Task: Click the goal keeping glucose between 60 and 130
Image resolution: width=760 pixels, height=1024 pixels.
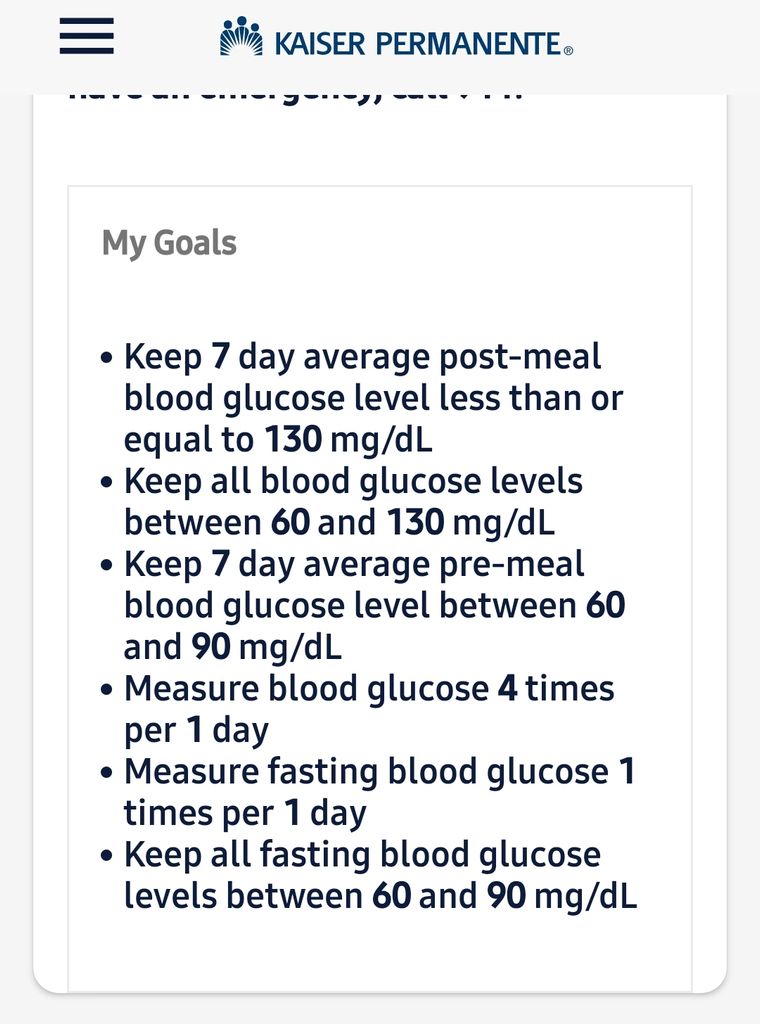Action: click(350, 500)
